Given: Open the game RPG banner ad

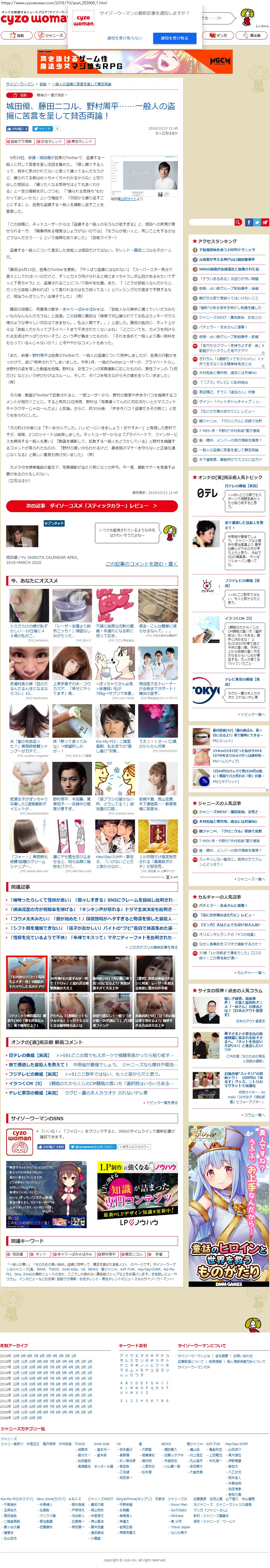Looking at the screenshot, I should coord(135,61).
